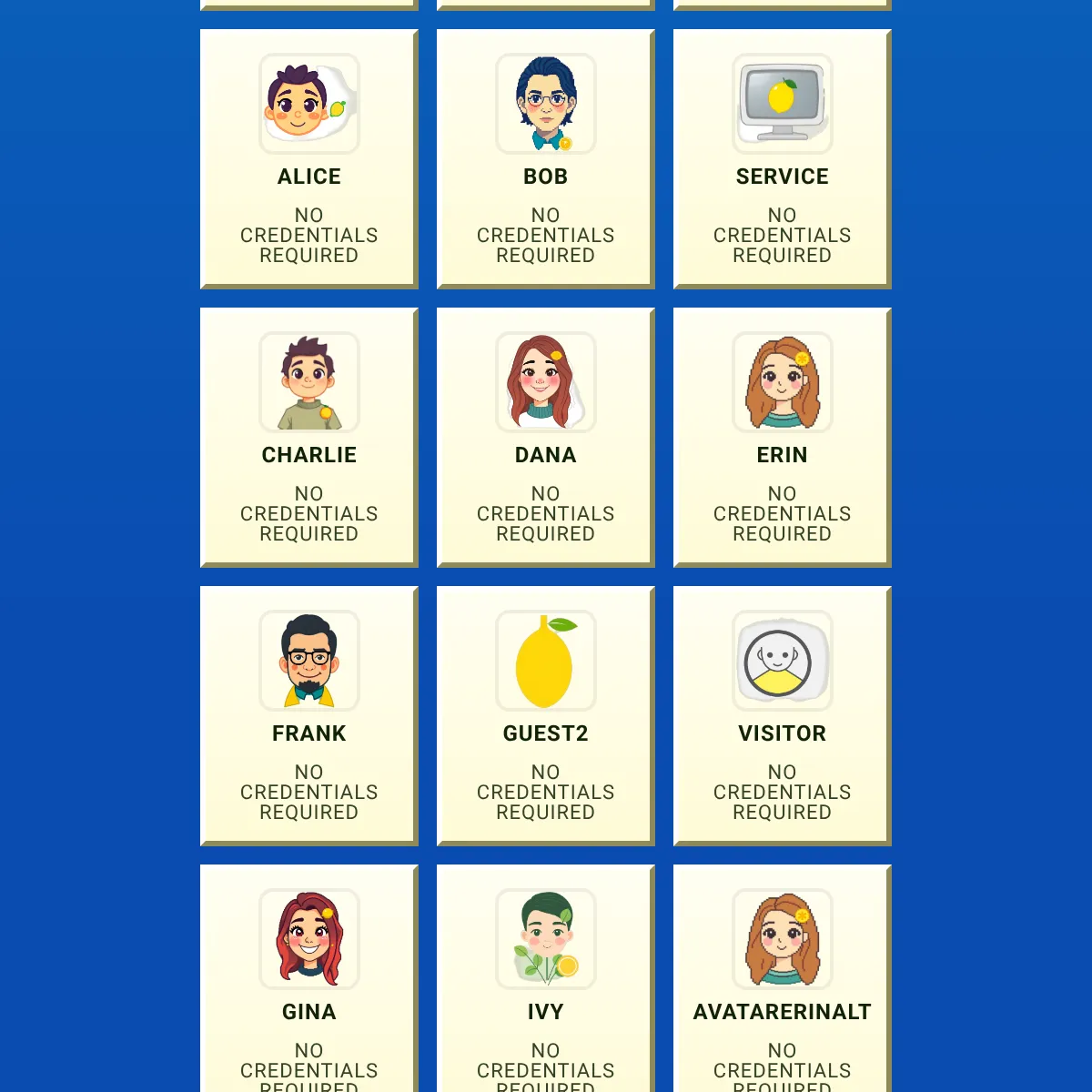The width and height of the screenshot is (1092, 1092).
Task: Open Charlie's profile card
Action: [309, 438]
